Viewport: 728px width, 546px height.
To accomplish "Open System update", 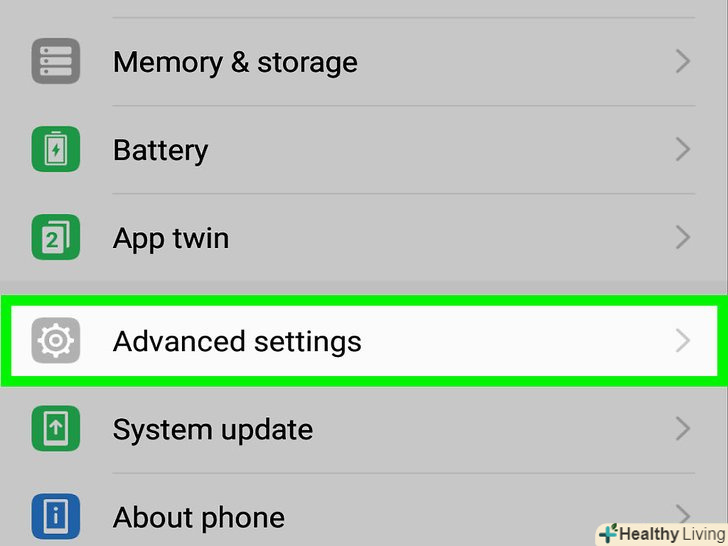I will (x=213, y=430).
